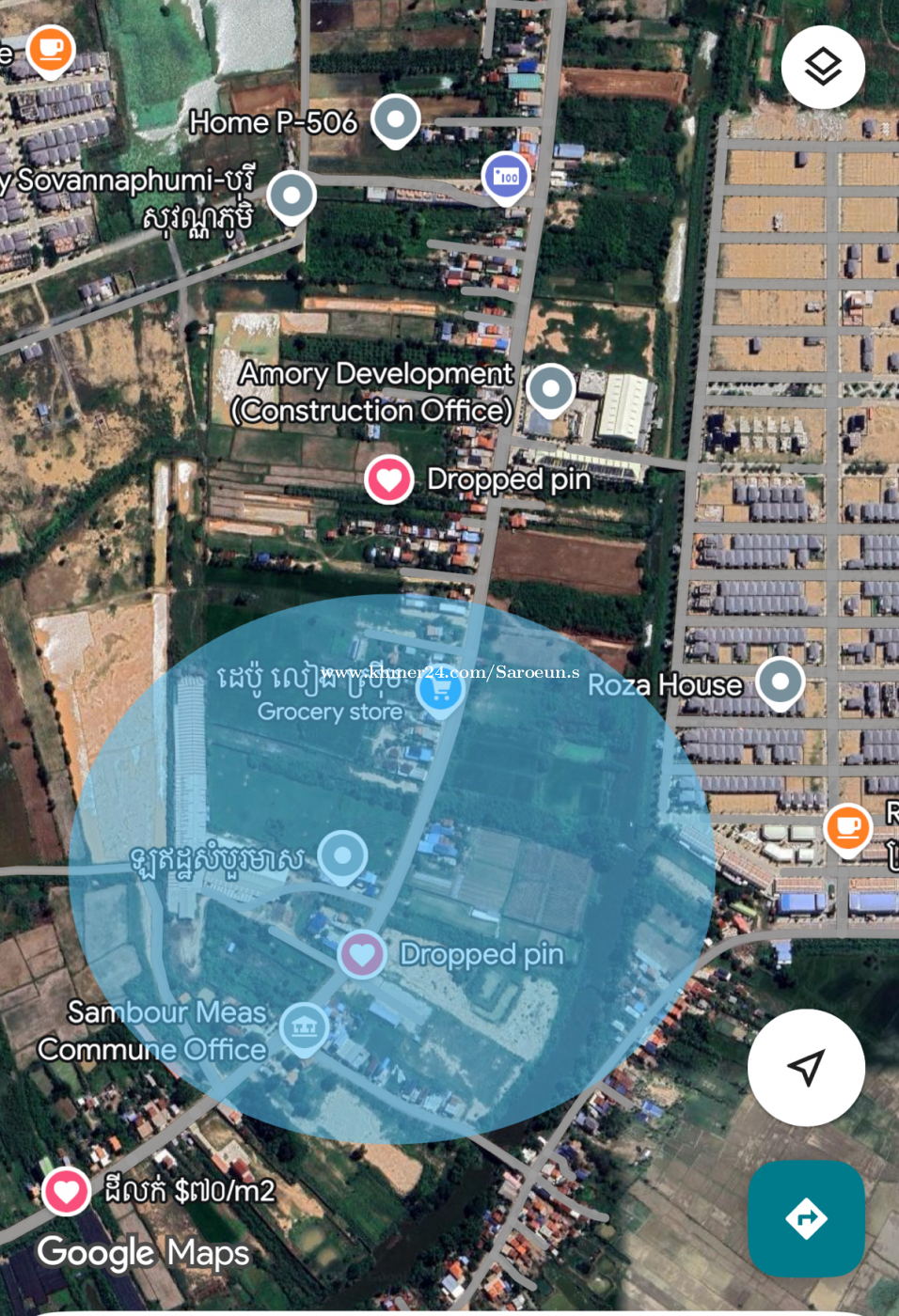This screenshot has width=899, height=1316.
Task: Select the Grocery store shopping cart pin
Action: (x=439, y=691)
